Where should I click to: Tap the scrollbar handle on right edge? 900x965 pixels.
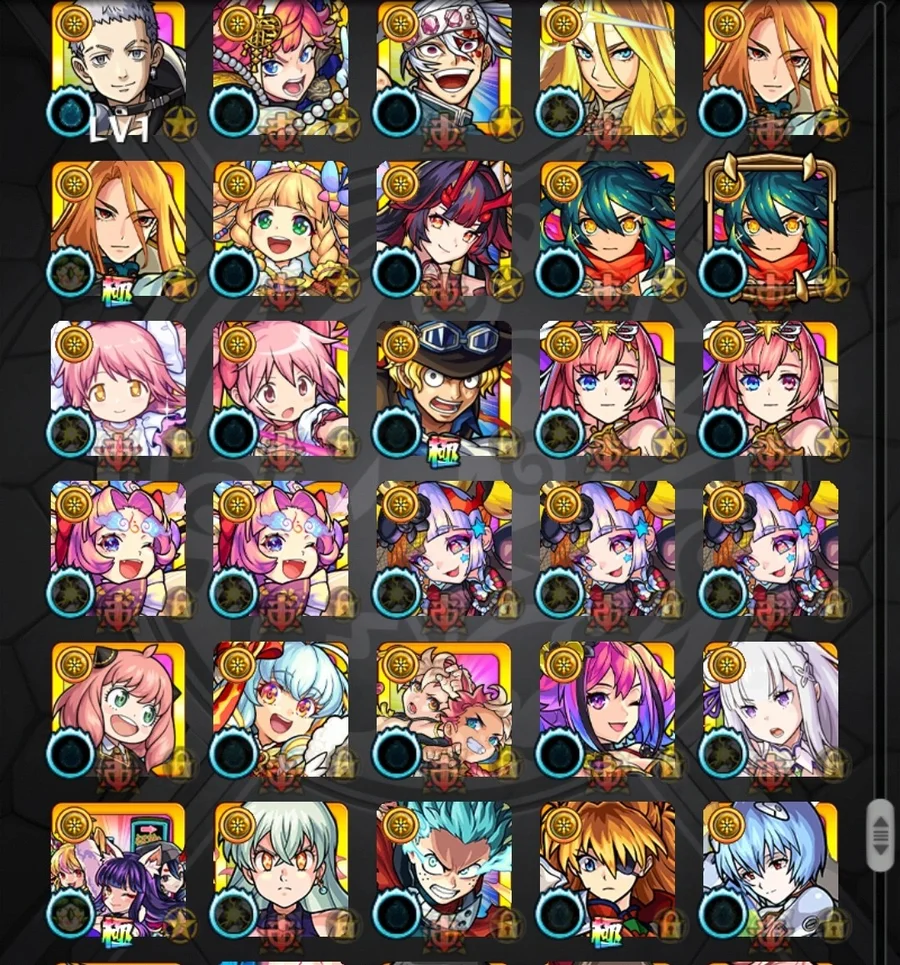click(879, 835)
